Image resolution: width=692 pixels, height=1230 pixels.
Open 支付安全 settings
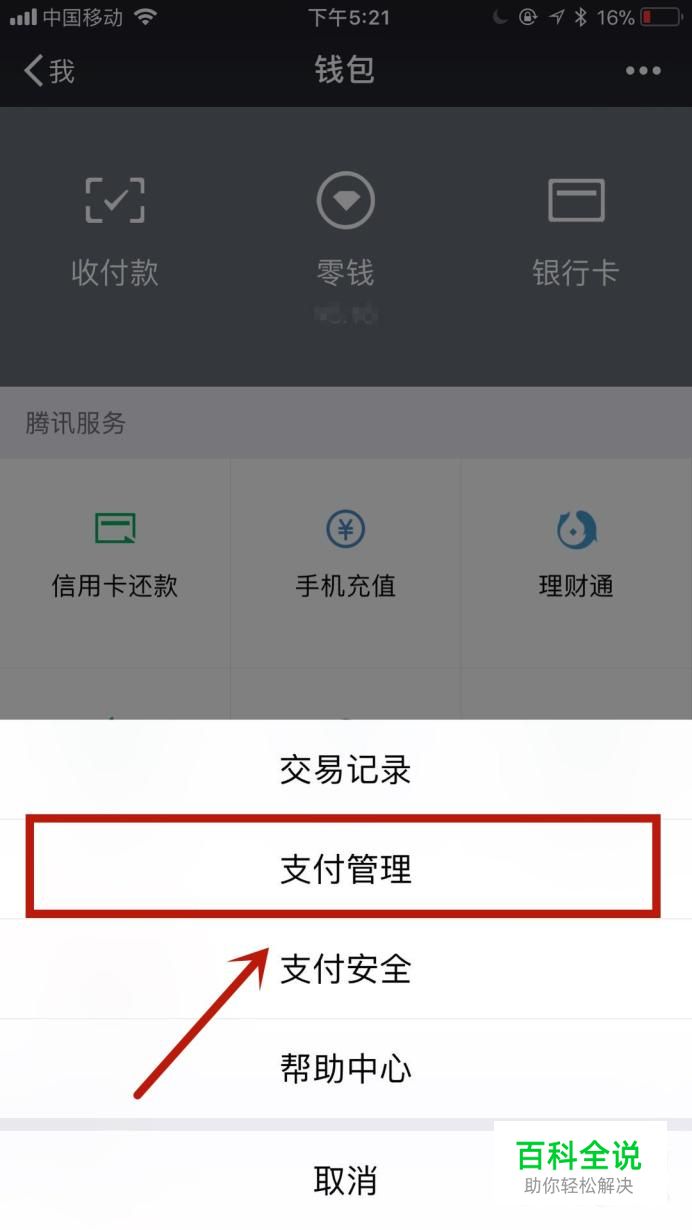coord(346,969)
